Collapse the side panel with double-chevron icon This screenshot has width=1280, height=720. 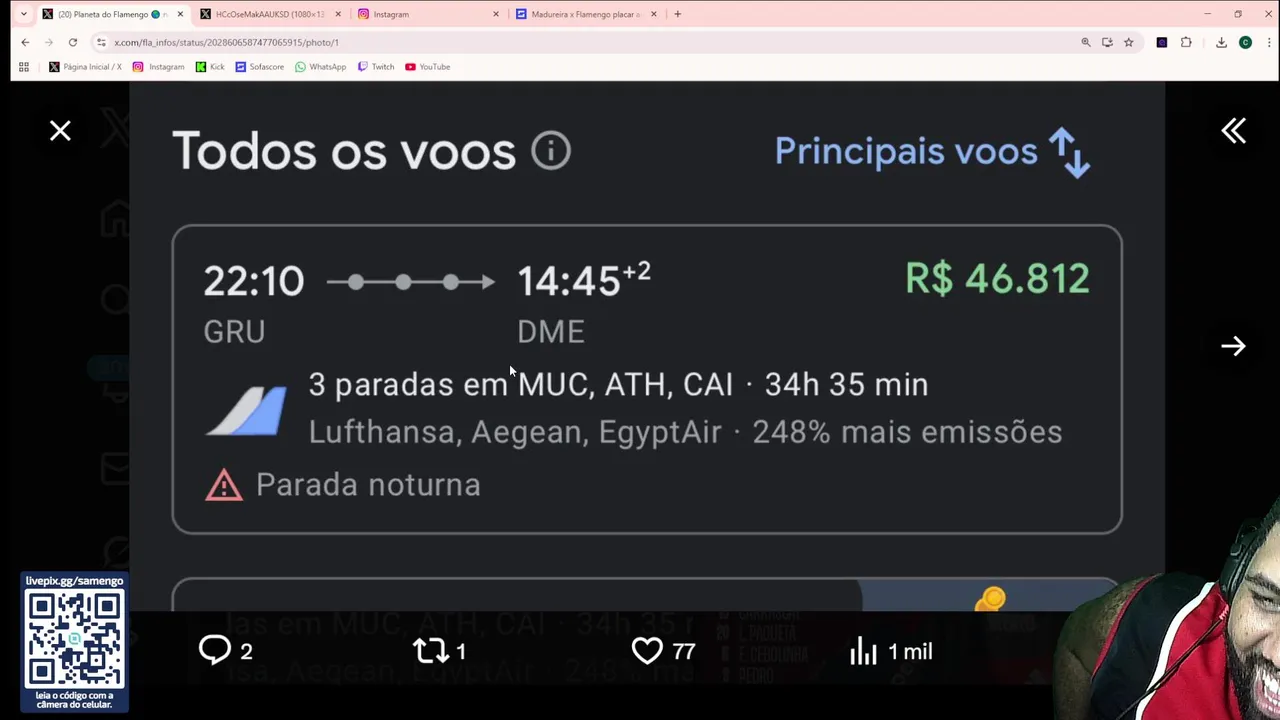(x=1233, y=131)
